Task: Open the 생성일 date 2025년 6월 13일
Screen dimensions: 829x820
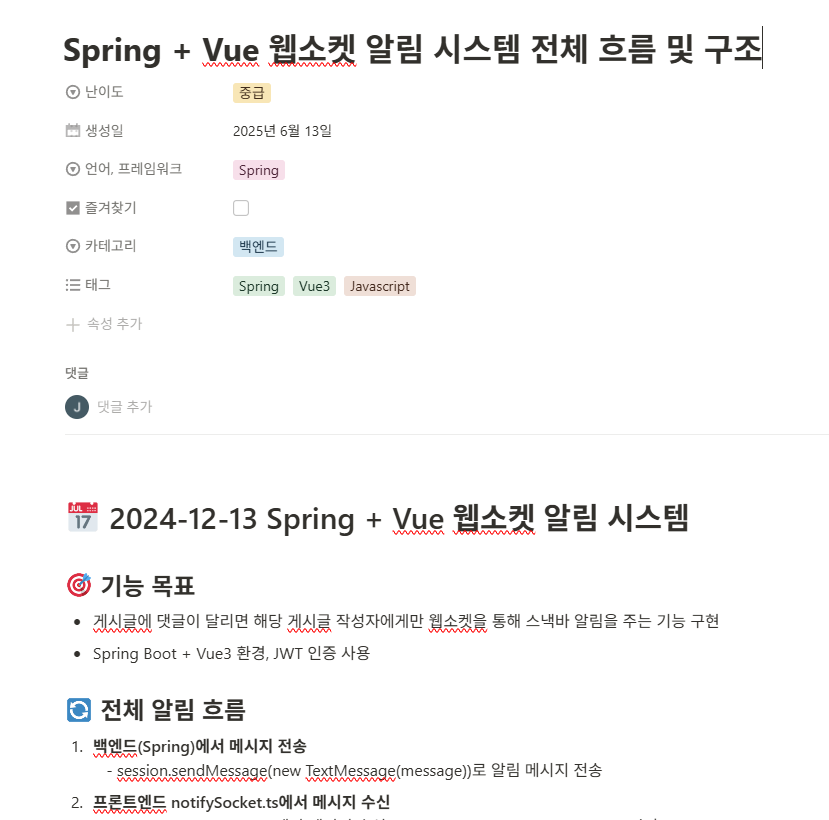Action: coord(282,131)
